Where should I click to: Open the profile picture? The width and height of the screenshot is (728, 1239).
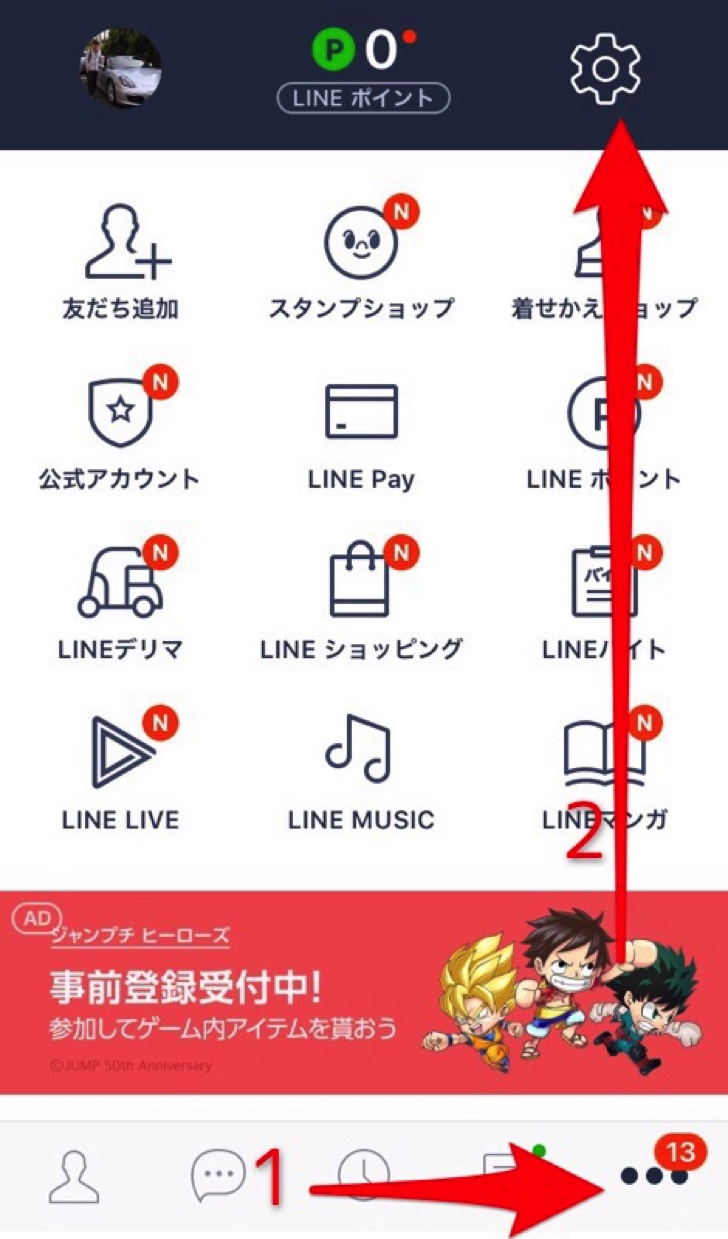click(x=121, y=68)
